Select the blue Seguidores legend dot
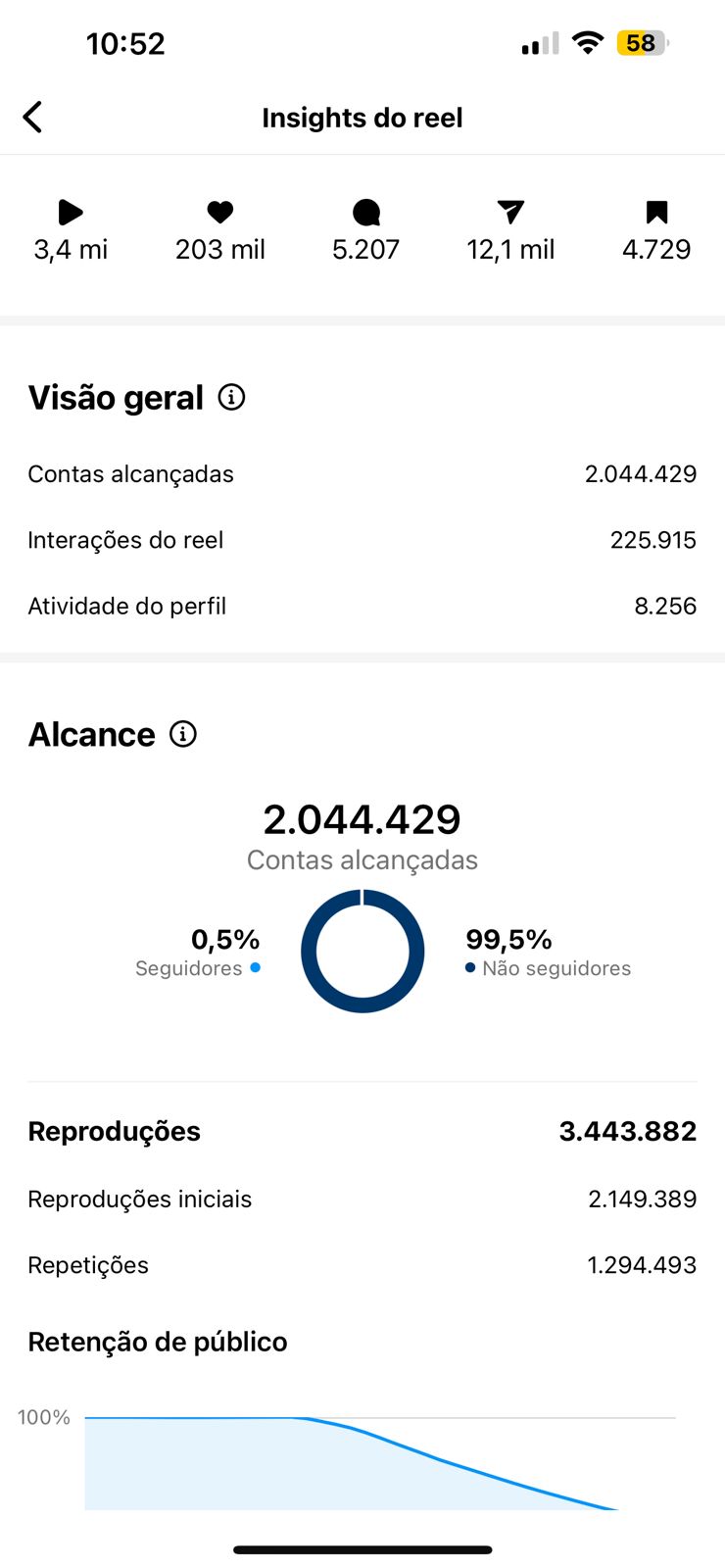Image resolution: width=725 pixels, height=1568 pixels. click(x=255, y=968)
